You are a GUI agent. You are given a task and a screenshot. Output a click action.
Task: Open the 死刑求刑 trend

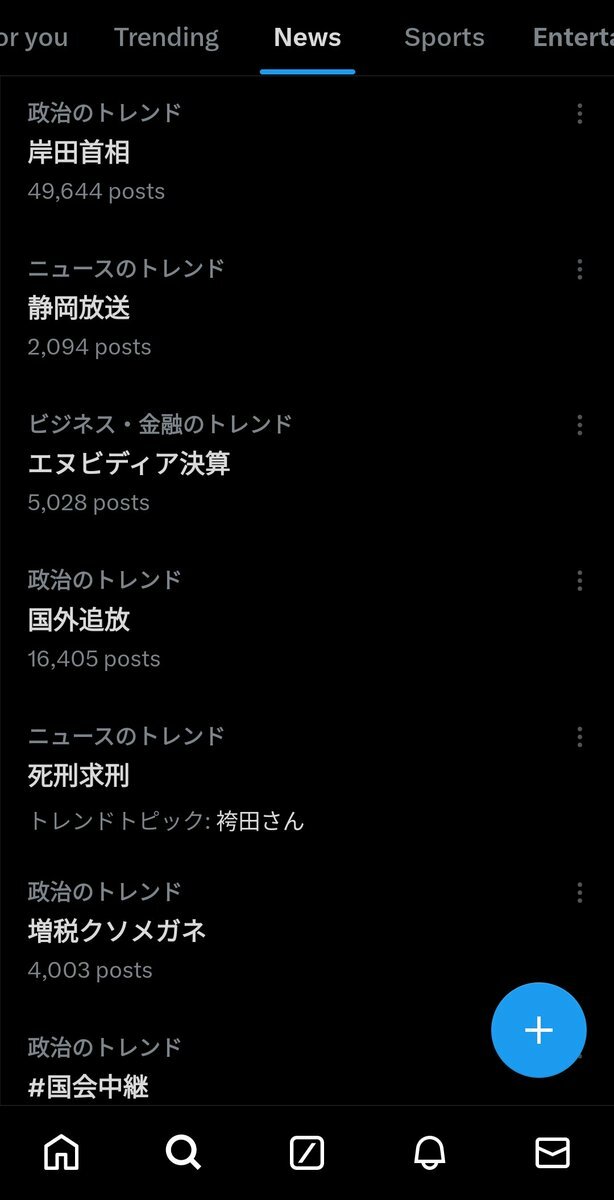click(307, 777)
